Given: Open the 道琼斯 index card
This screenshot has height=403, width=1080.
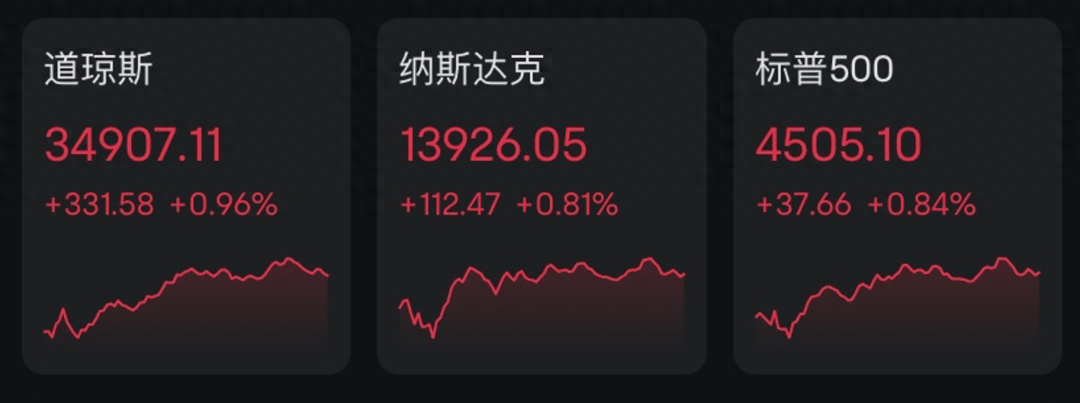Looking at the screenshot, I should click(186, 196).
